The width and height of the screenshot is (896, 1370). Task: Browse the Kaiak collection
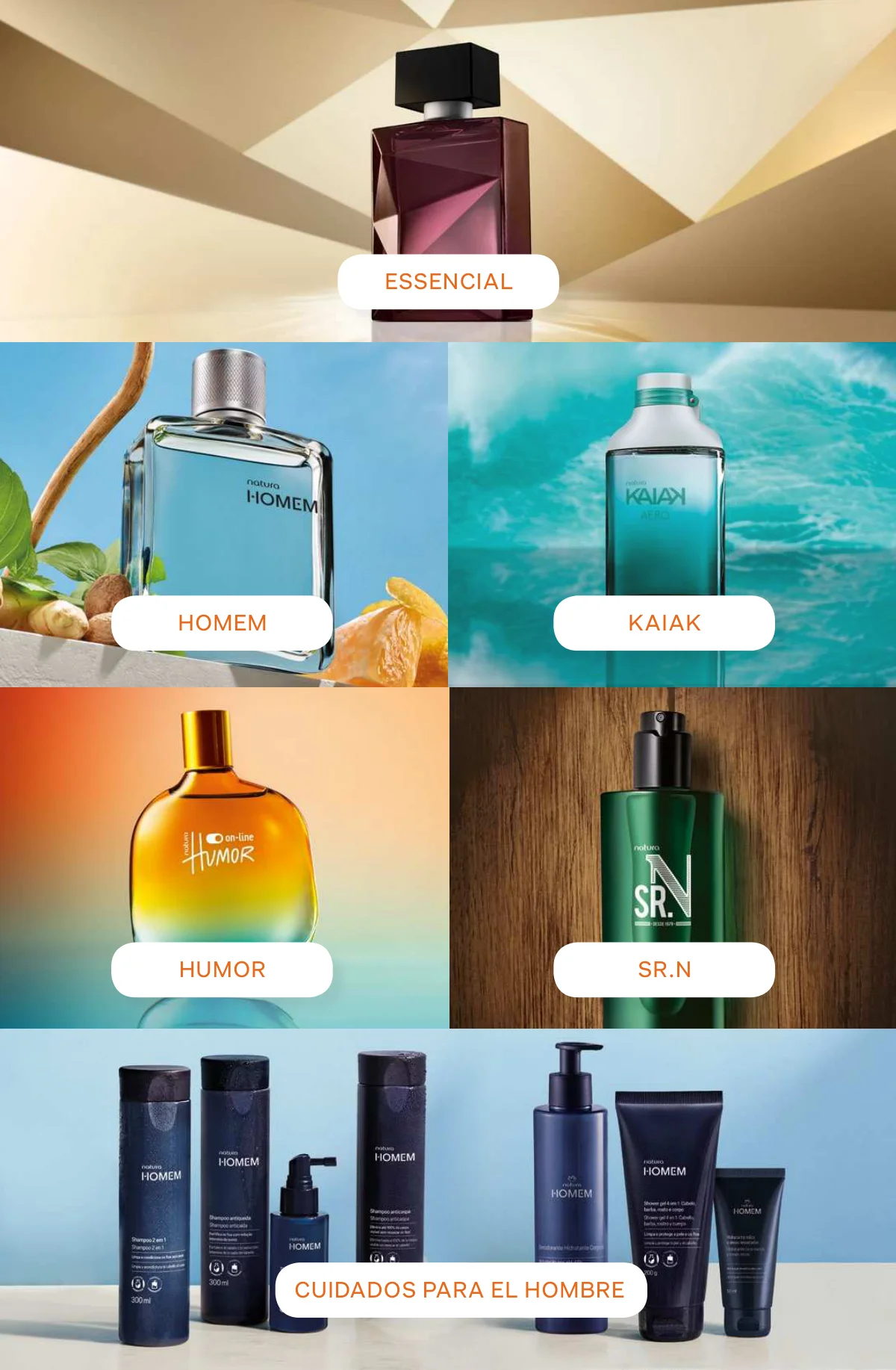(x=664, y=622)
